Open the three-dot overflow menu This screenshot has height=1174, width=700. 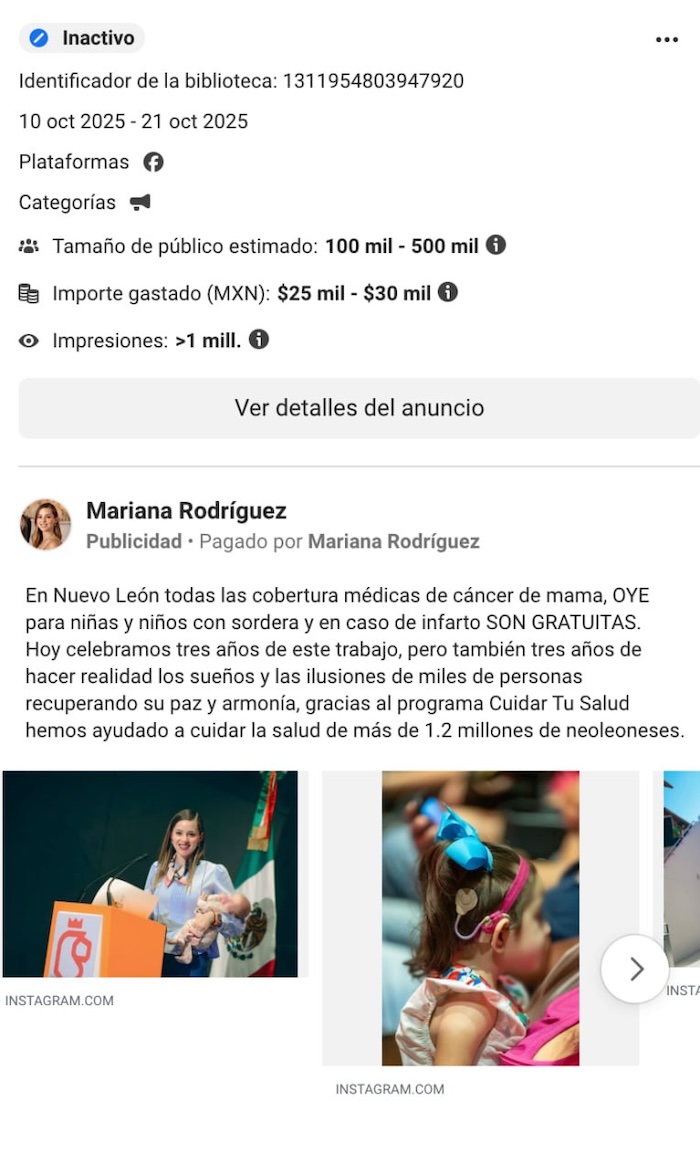point(666,40)
